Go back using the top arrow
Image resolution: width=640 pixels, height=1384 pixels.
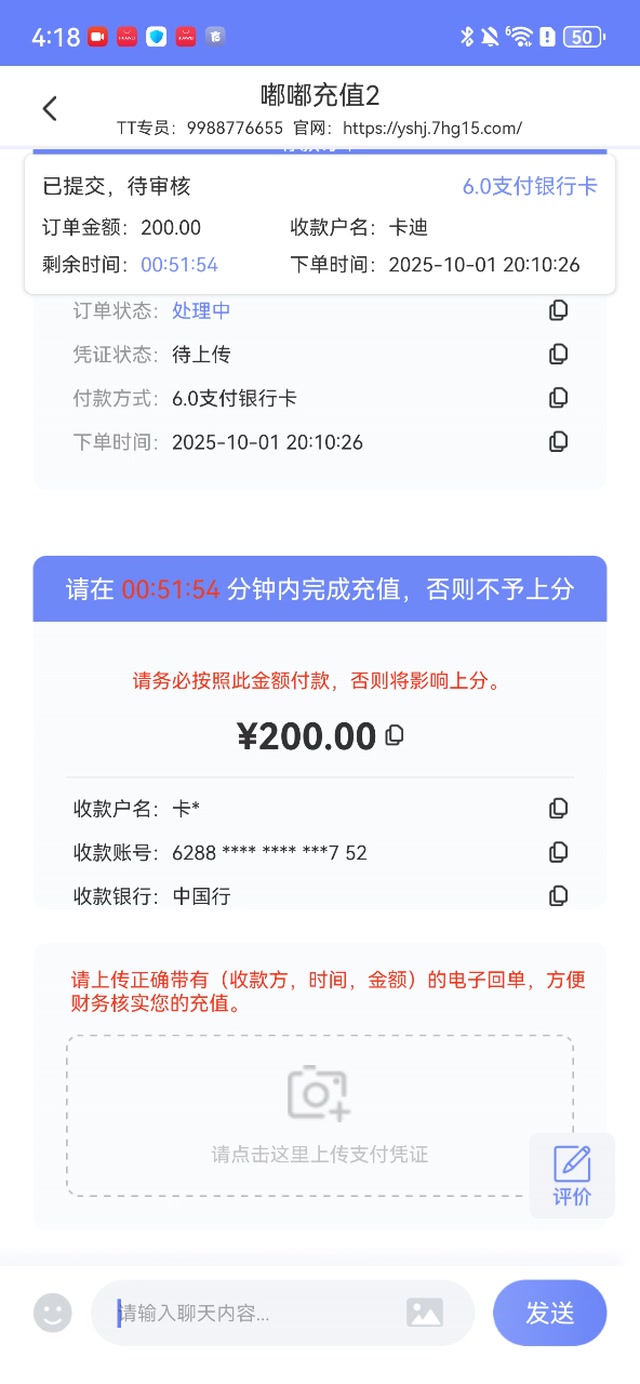(x=50, y=109)
